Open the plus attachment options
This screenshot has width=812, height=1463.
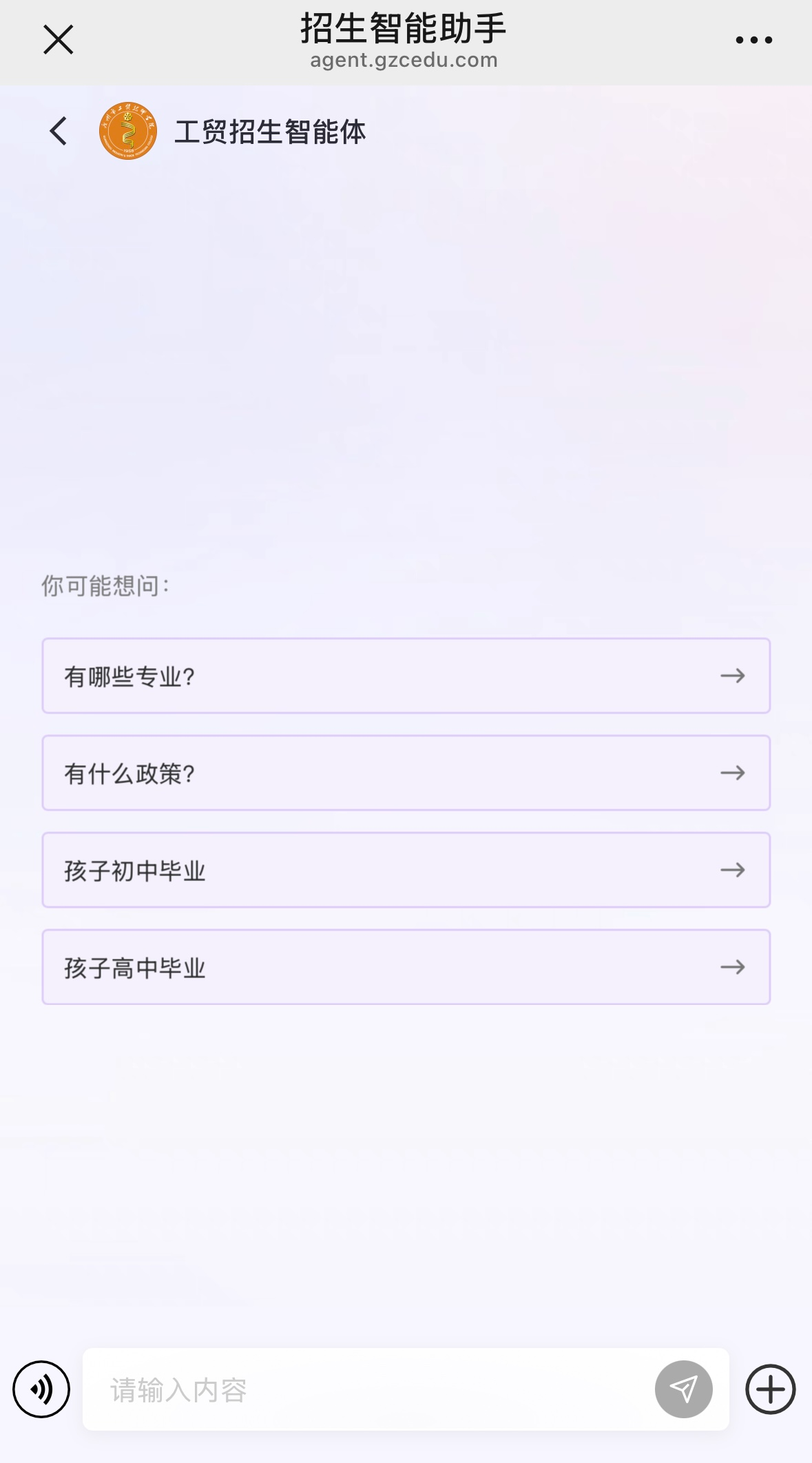(770, 1389)
